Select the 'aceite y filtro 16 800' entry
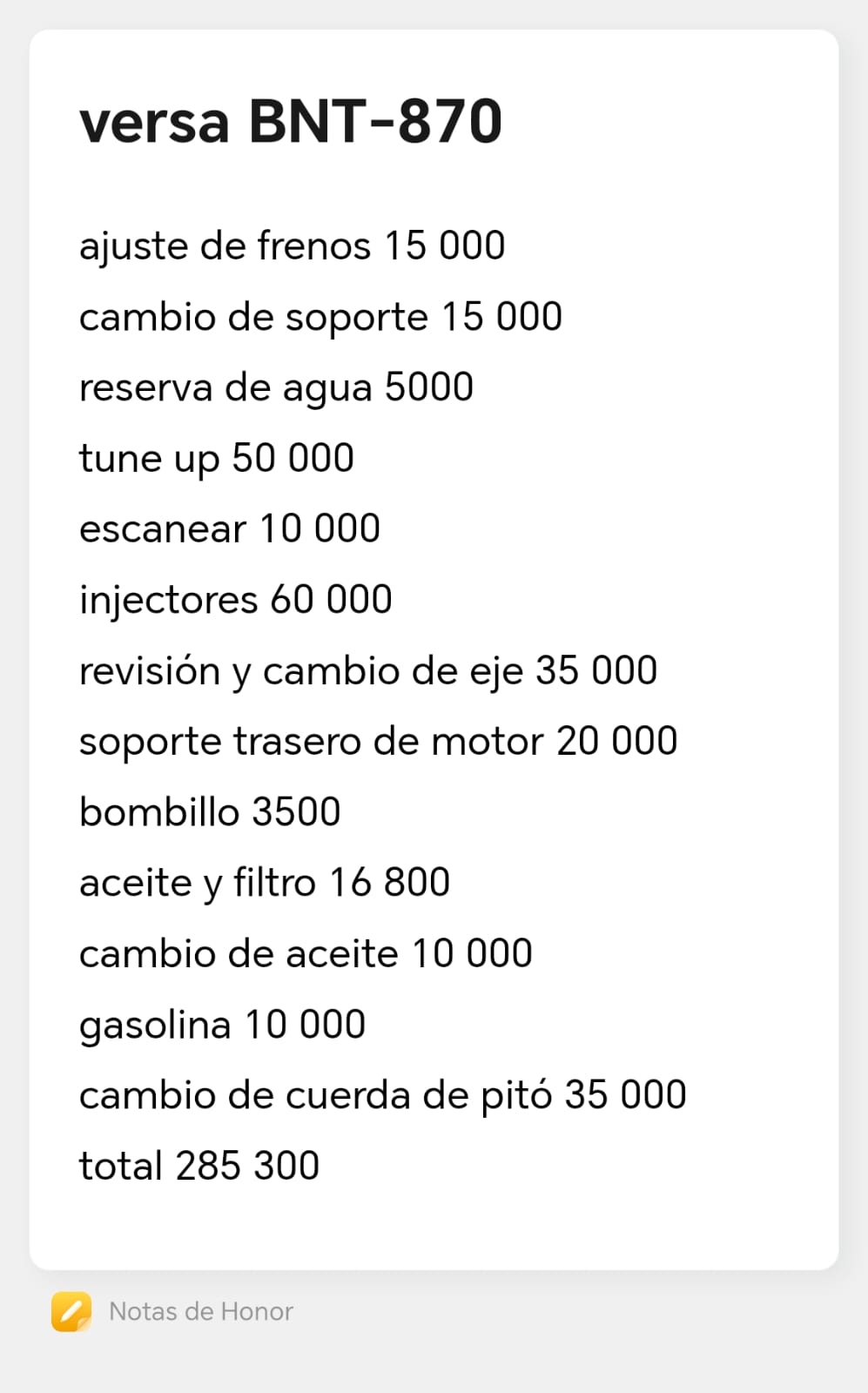 [x=264, y=882]
